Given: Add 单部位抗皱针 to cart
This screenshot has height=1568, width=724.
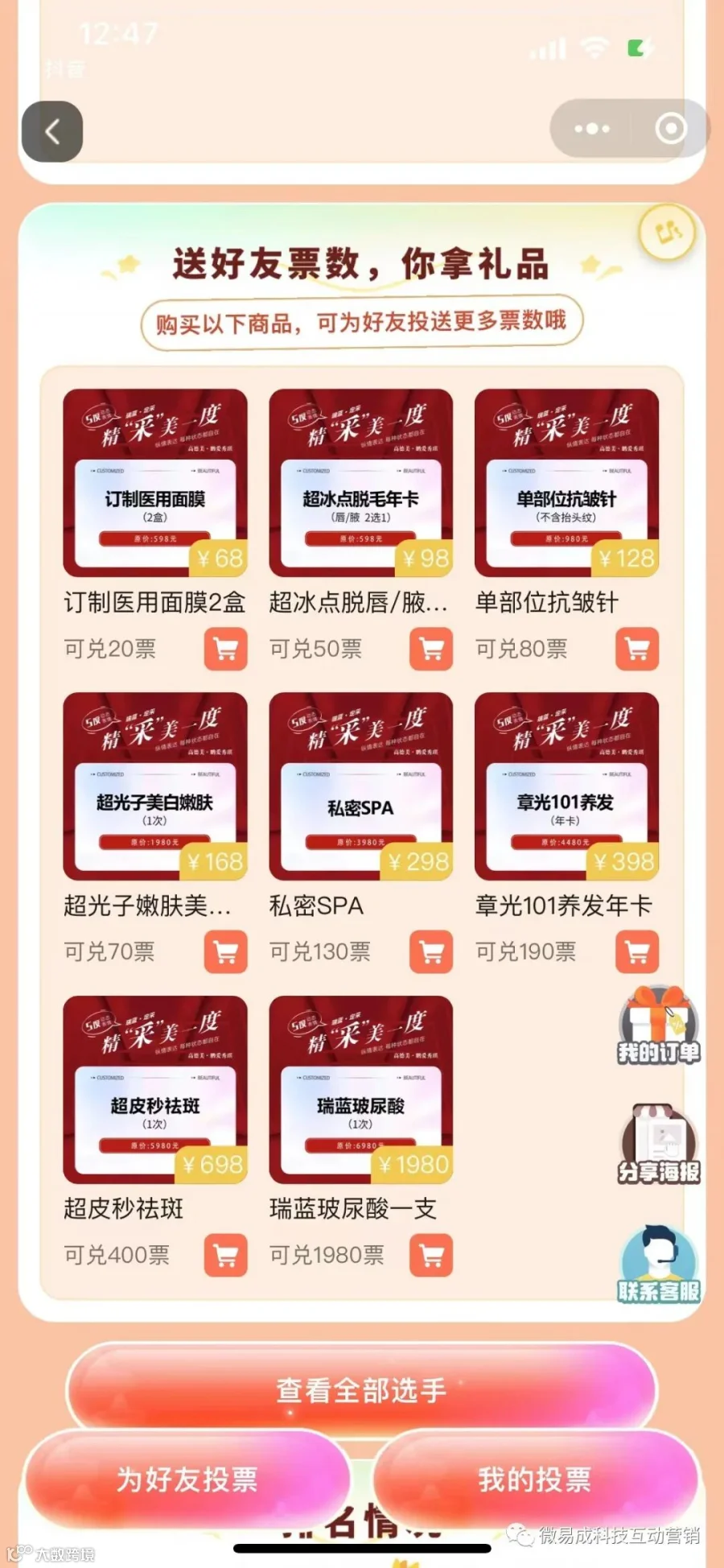Looking at the screenshot, I should click(637, 650).
